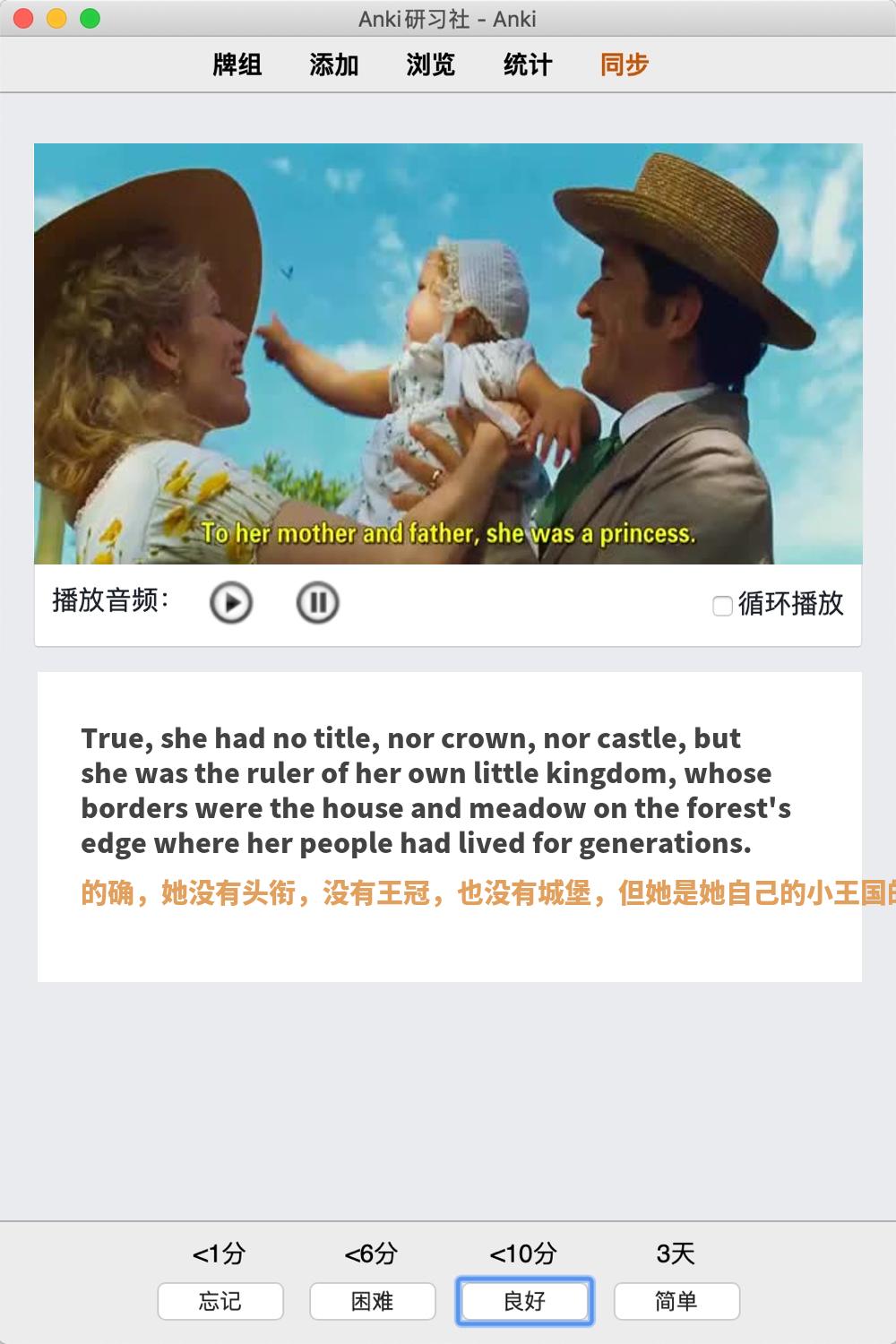Close the Anki window
The width and height of the screenshot is (896, 1344).
coord(24,19)
